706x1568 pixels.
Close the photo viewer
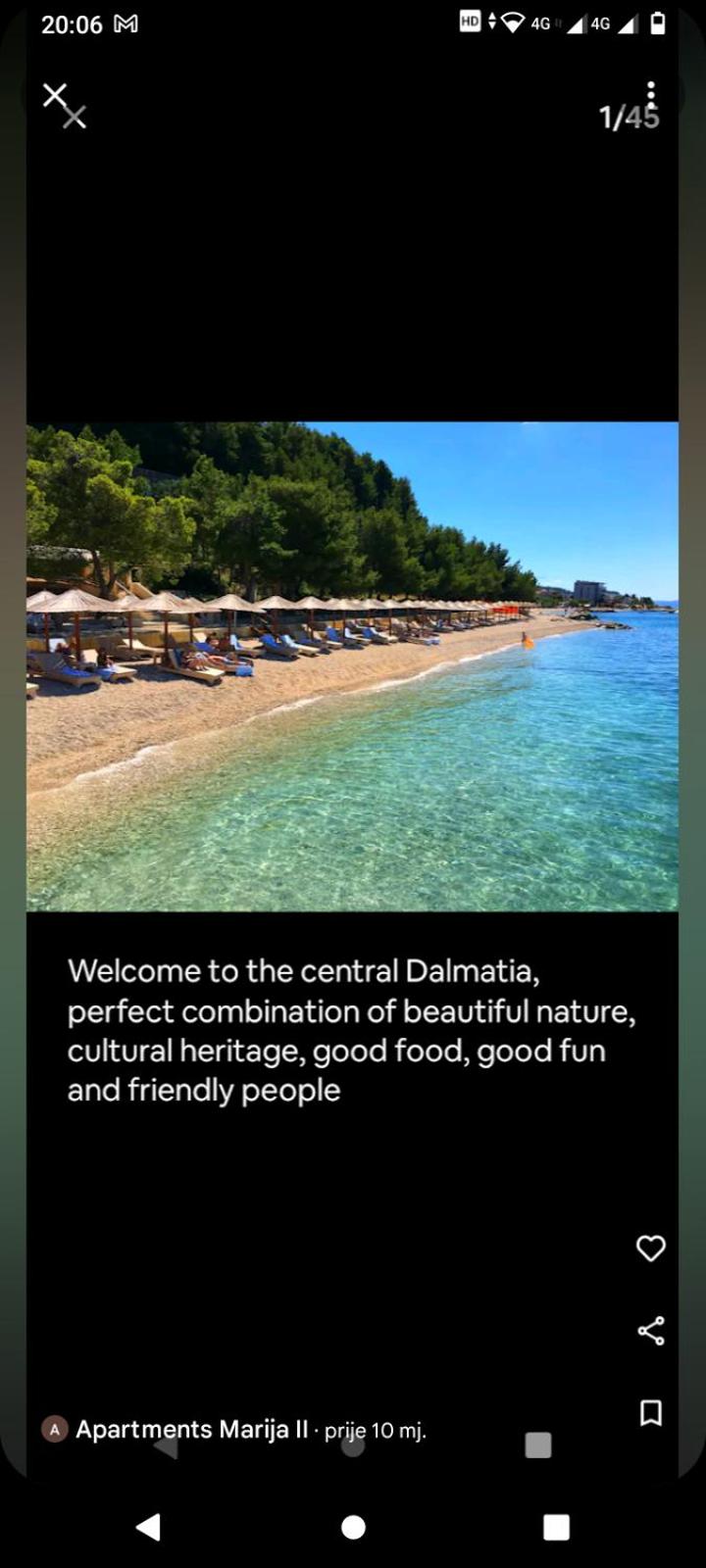(55, 95)
